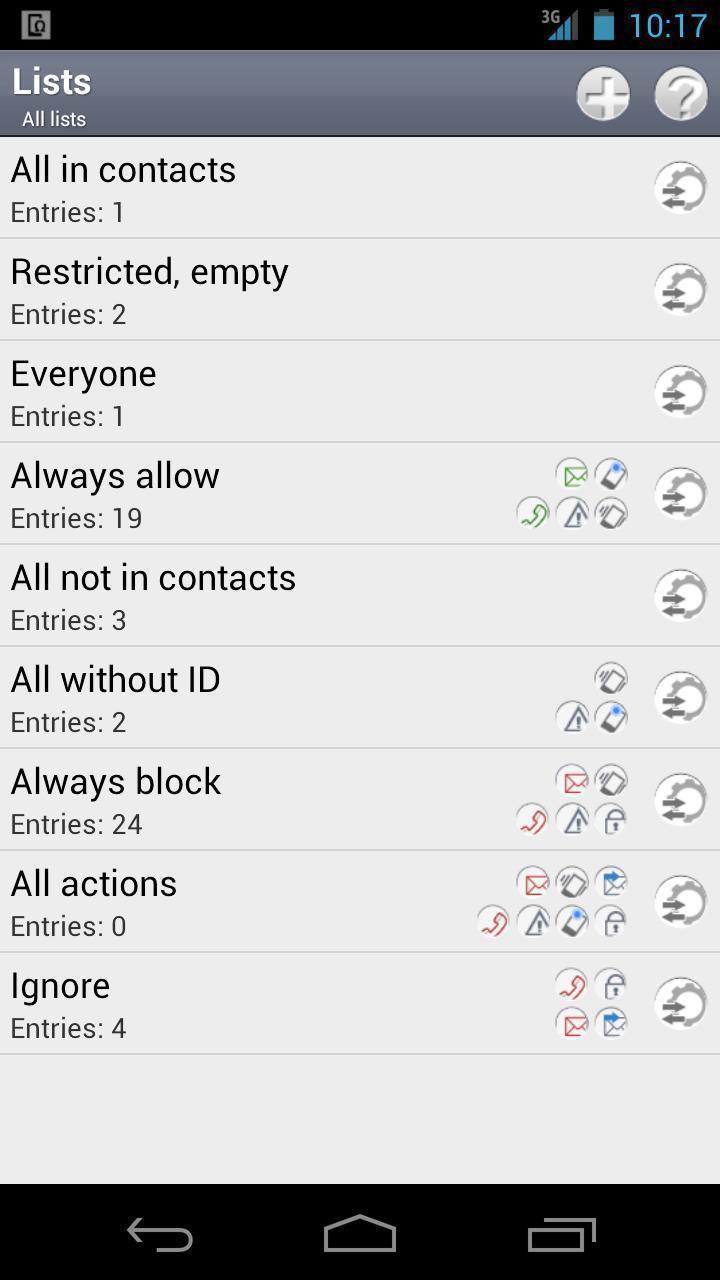Open the 'Ignore' list
The width and height of the screenshot is (720, 1280).
(x=61, y=1003)
